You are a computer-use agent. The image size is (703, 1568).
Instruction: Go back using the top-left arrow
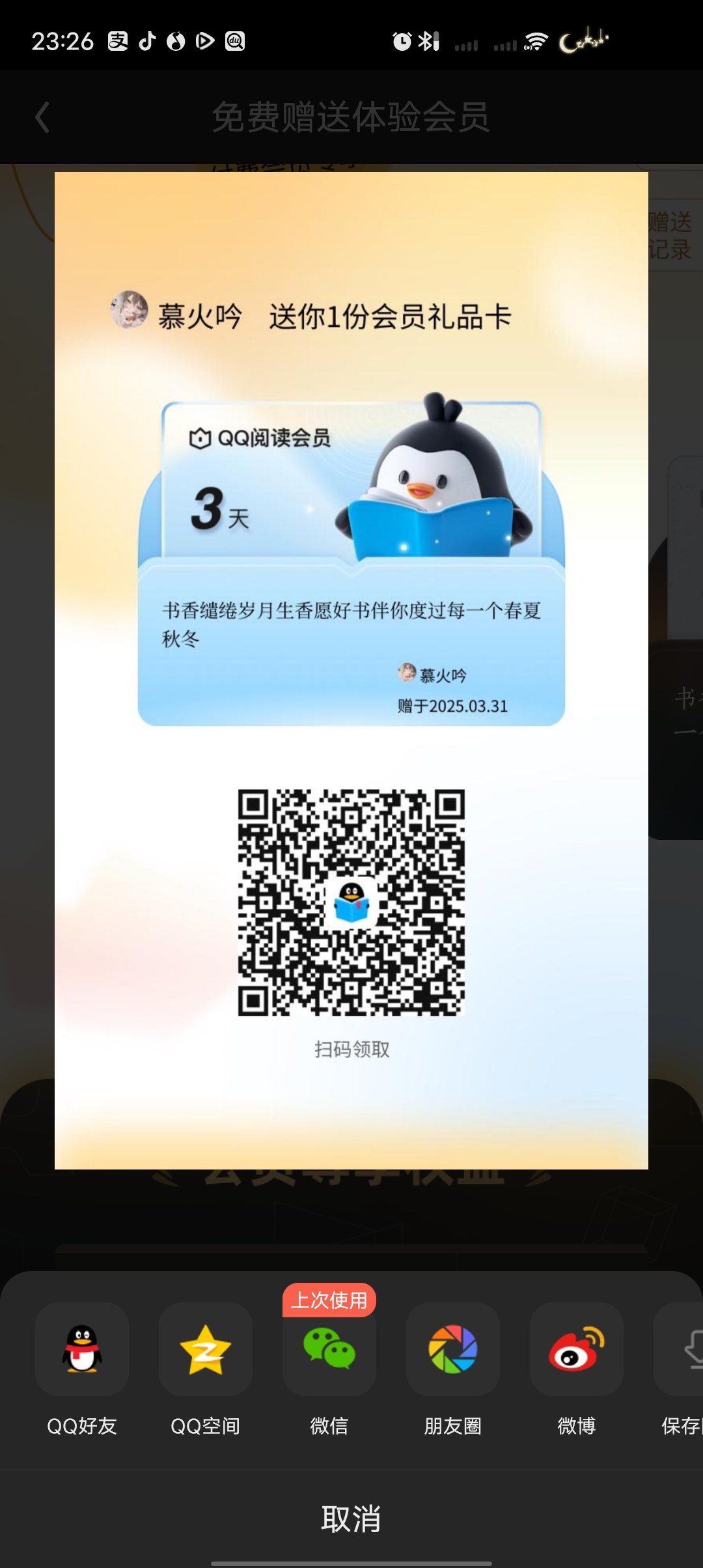click(x=42, y=118)
